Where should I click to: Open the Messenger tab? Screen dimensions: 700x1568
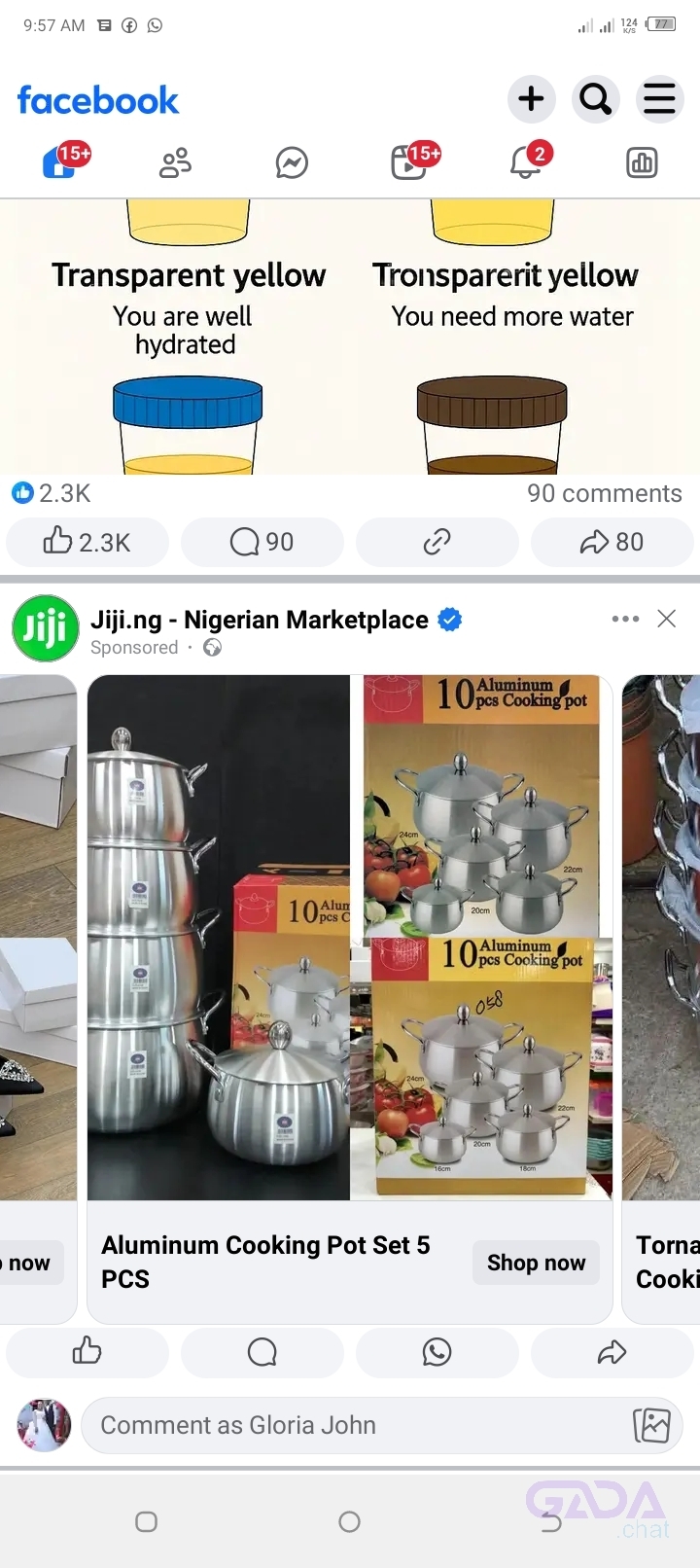292,162
